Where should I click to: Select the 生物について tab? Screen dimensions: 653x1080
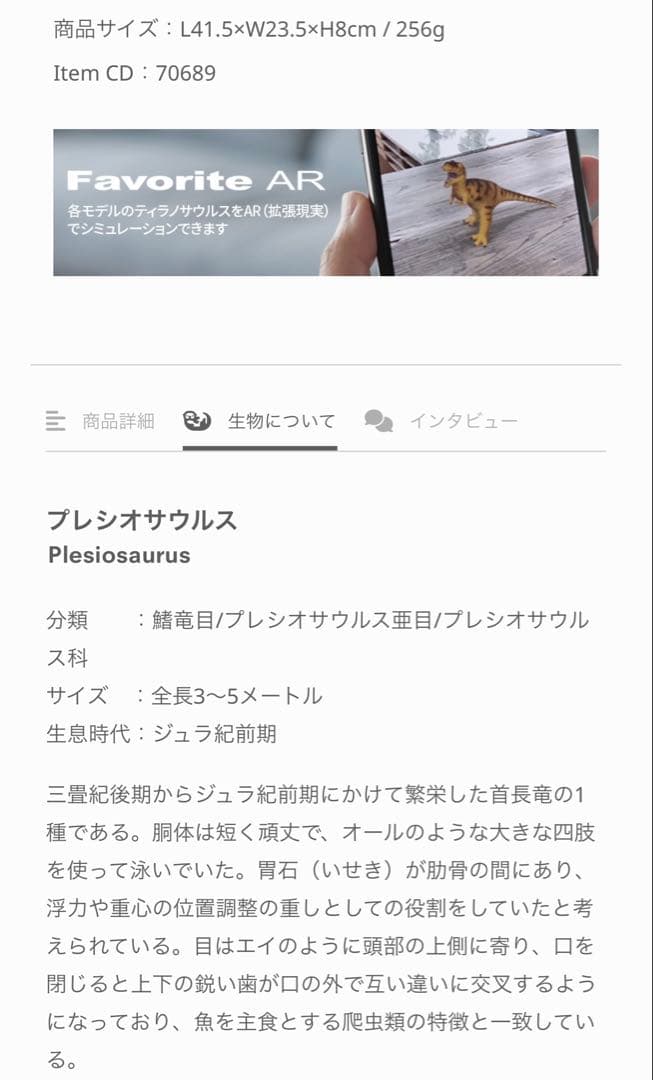coord(260,421)
